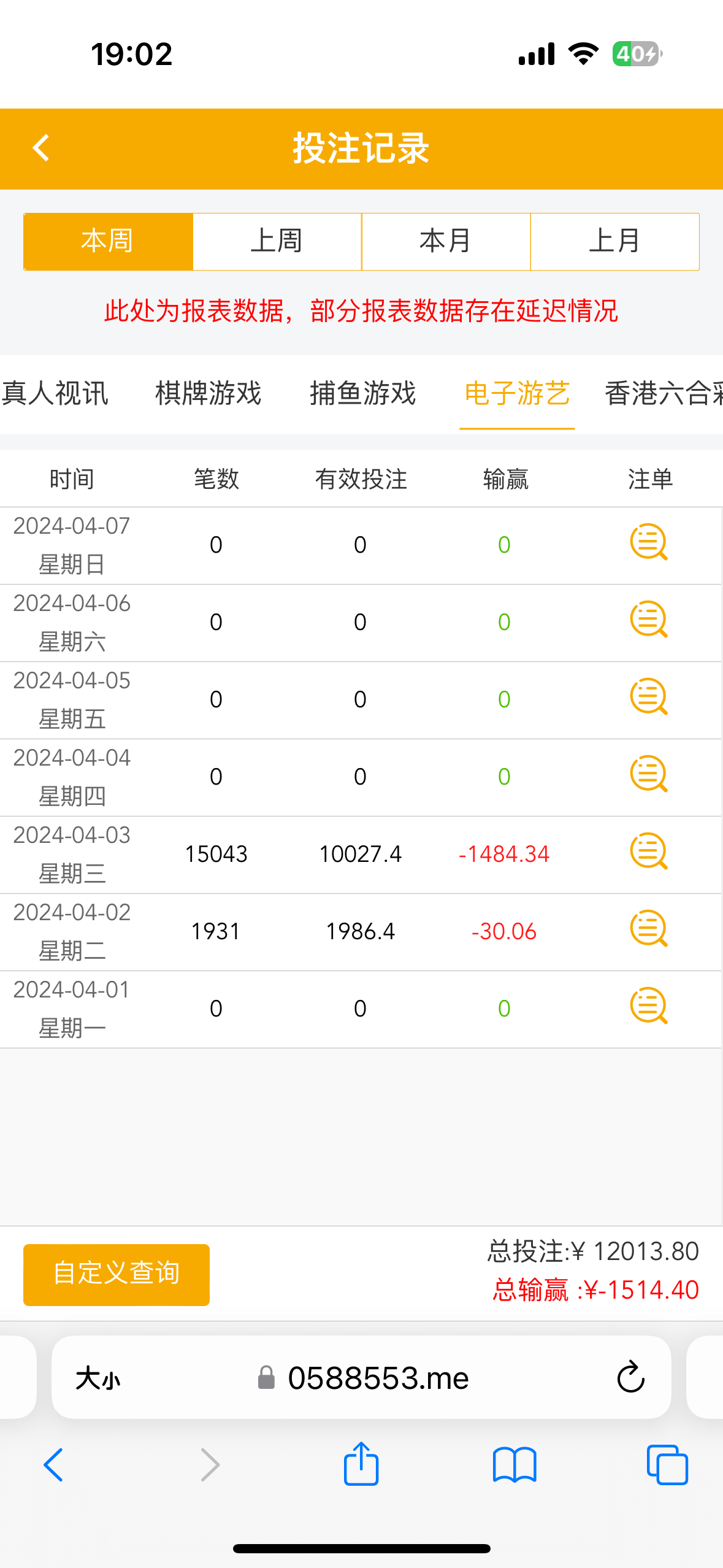
Task: Open page text size options
Action: [98, 1378]
